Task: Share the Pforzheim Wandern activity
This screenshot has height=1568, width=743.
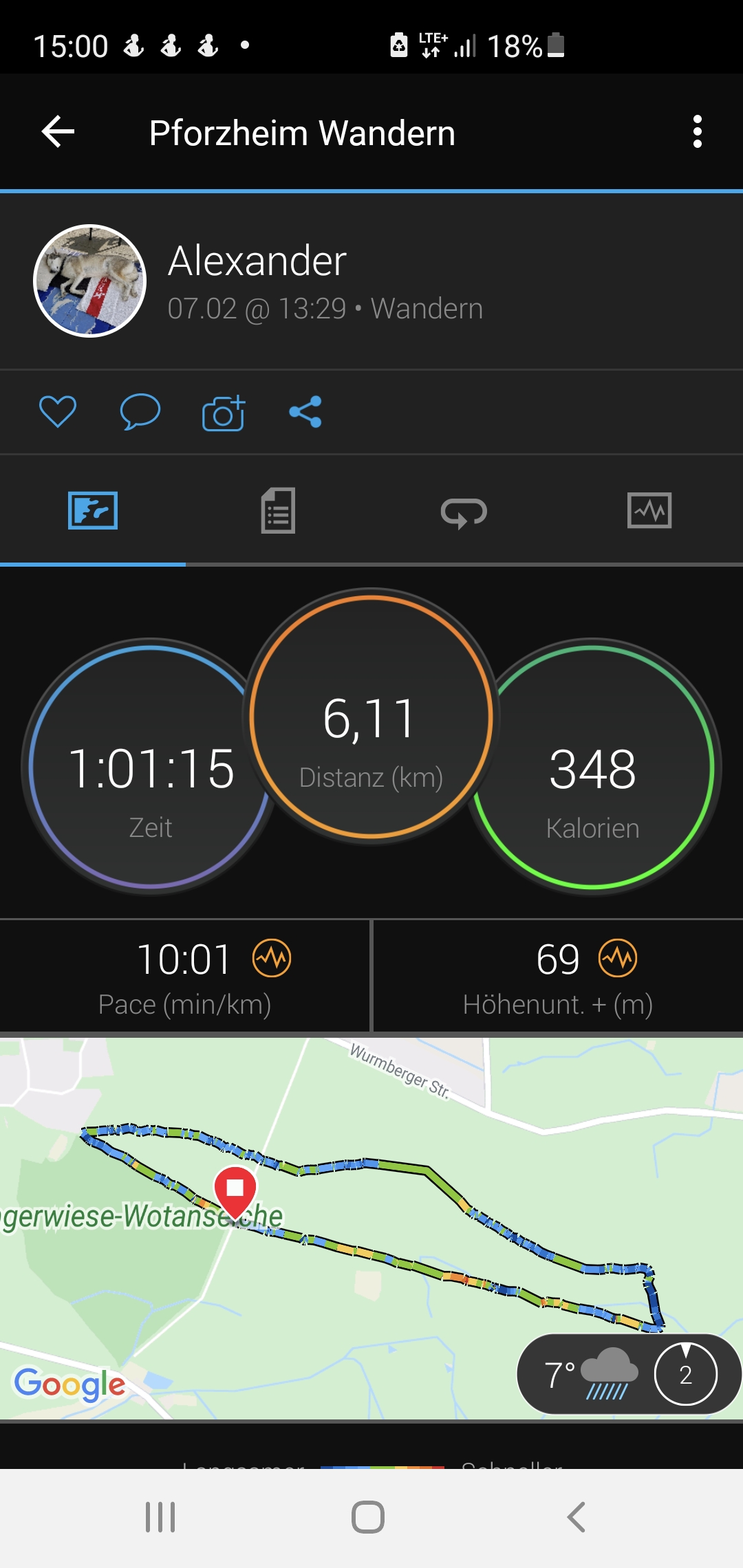Action: pos(305,412)
